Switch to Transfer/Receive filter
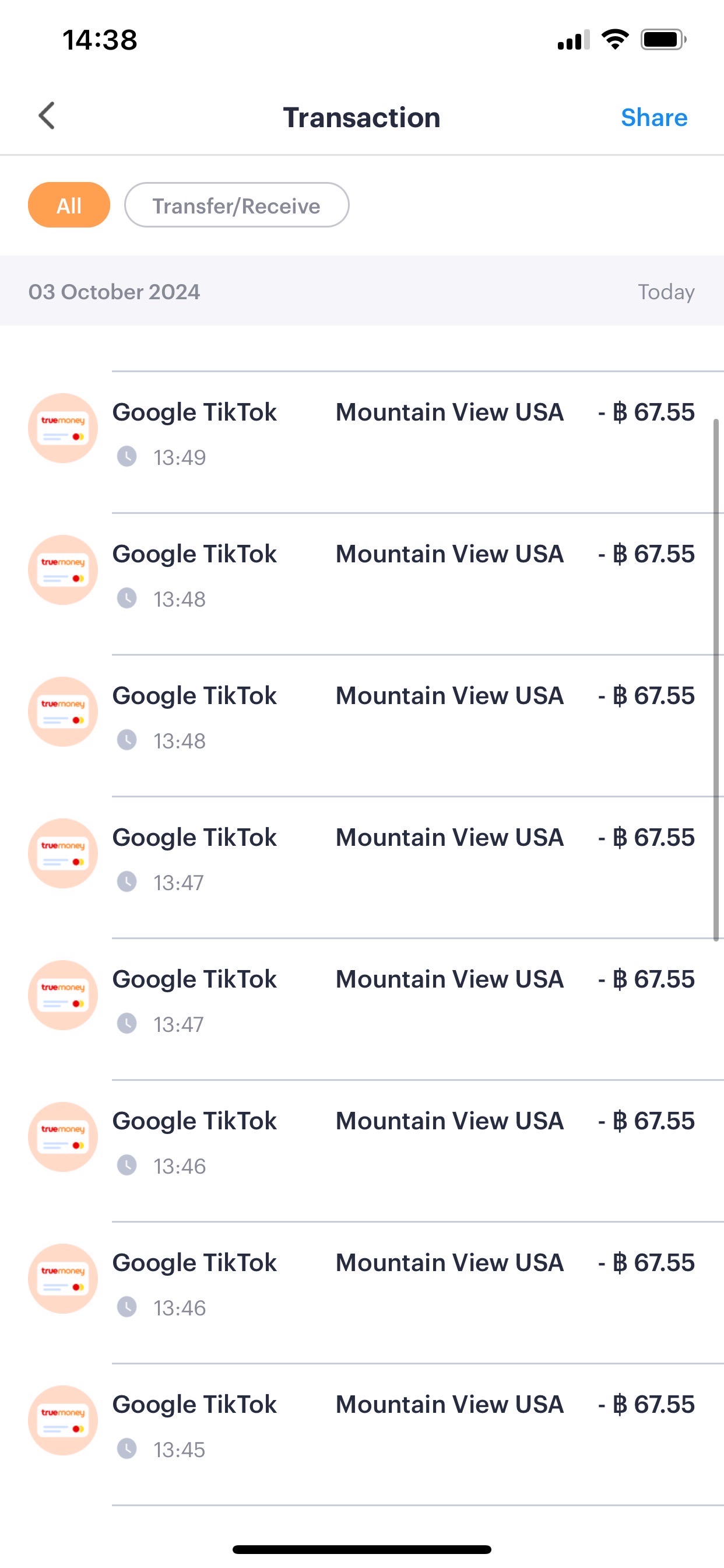Viewport: 724px width, 1568px height. click(x=237, y=205)
